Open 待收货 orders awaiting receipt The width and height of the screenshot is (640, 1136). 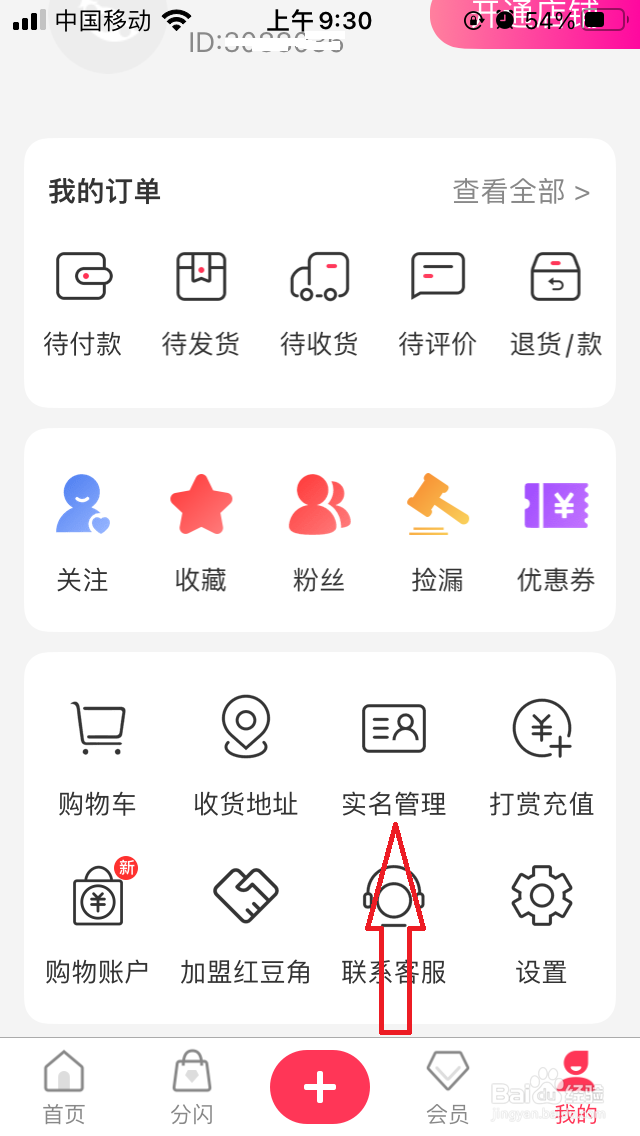point(319,304)
